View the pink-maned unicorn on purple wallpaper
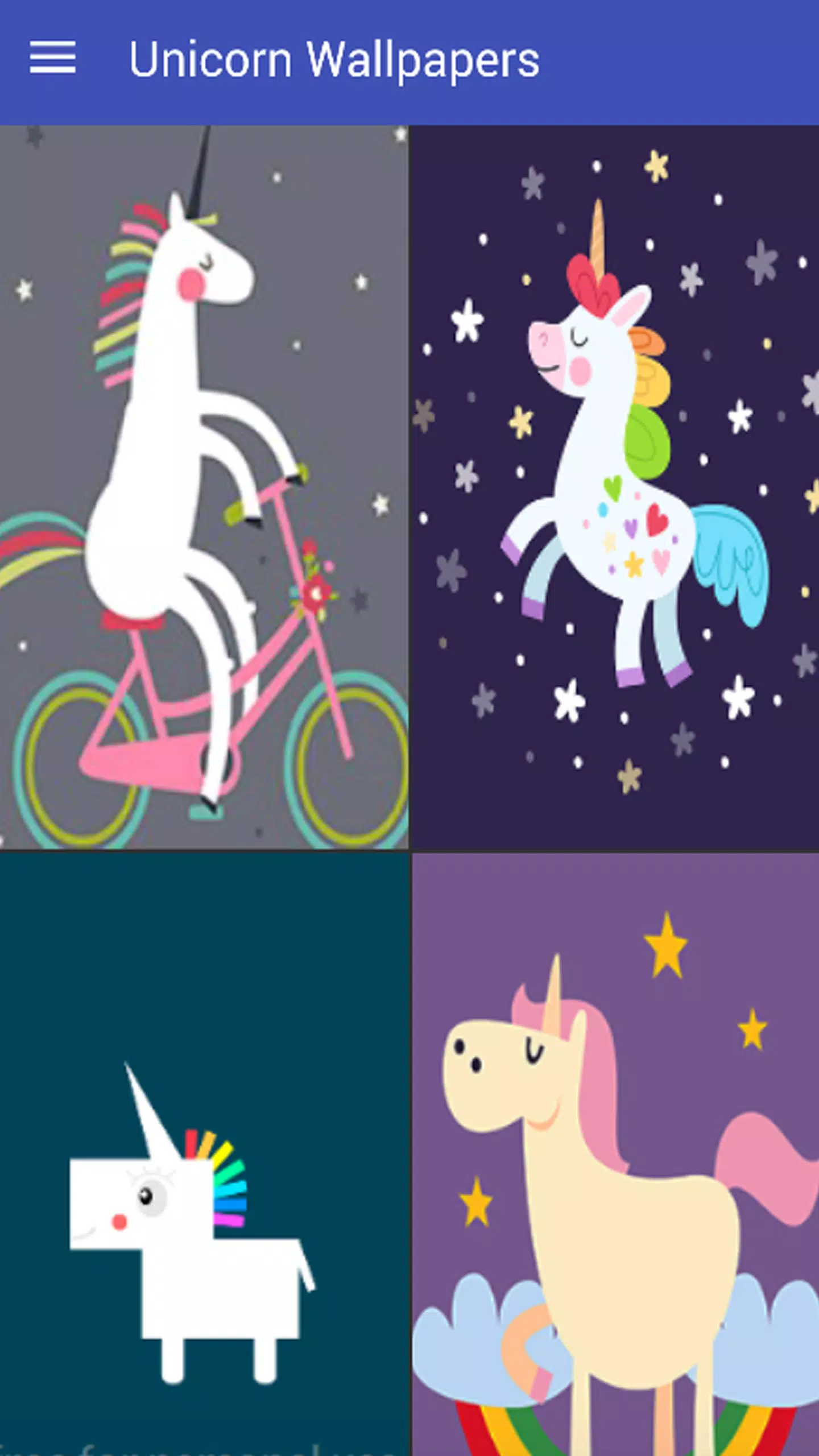 [615, 1155]
